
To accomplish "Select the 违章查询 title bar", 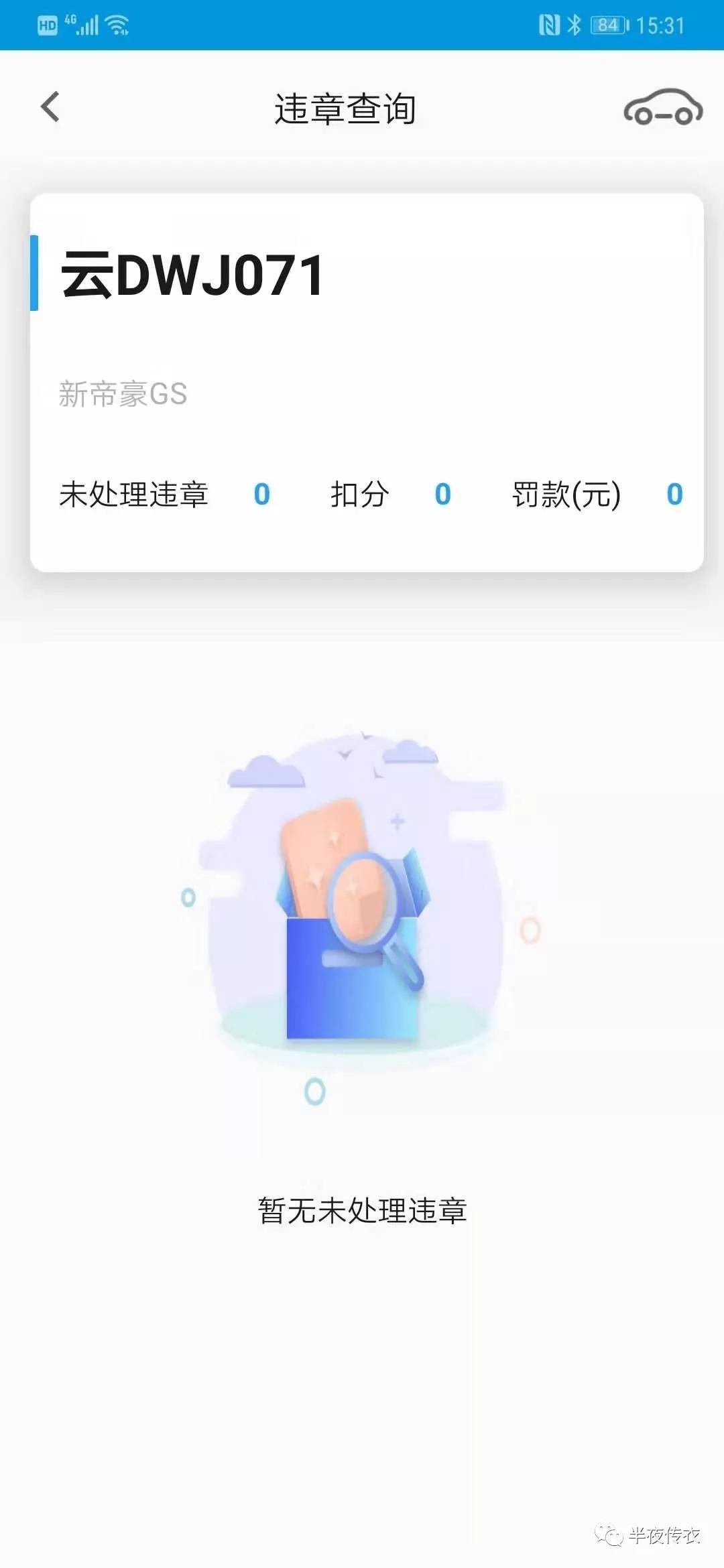I will (x=345, y=107).
